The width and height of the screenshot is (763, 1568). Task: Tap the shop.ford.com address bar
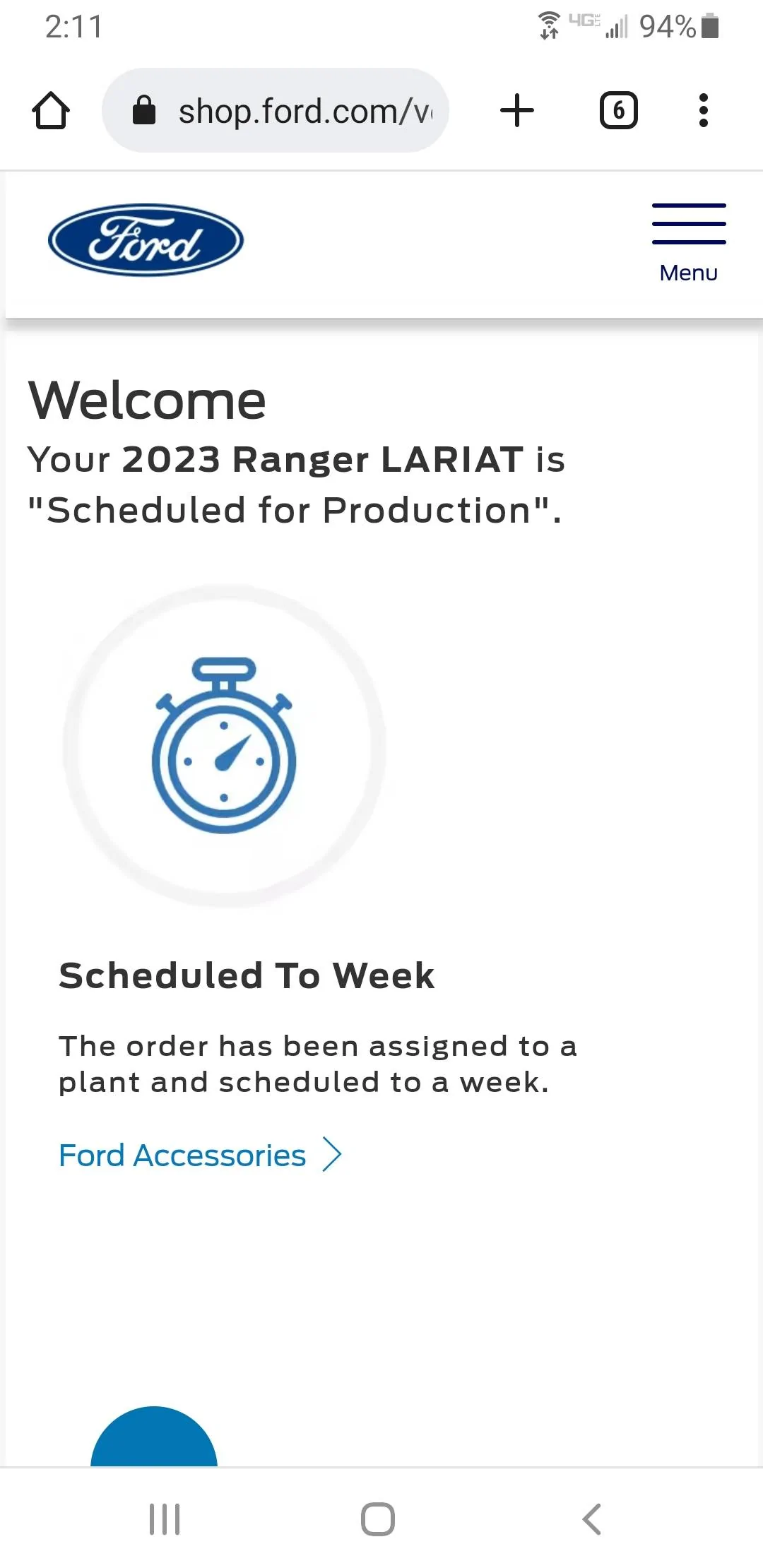click(276, 110)
